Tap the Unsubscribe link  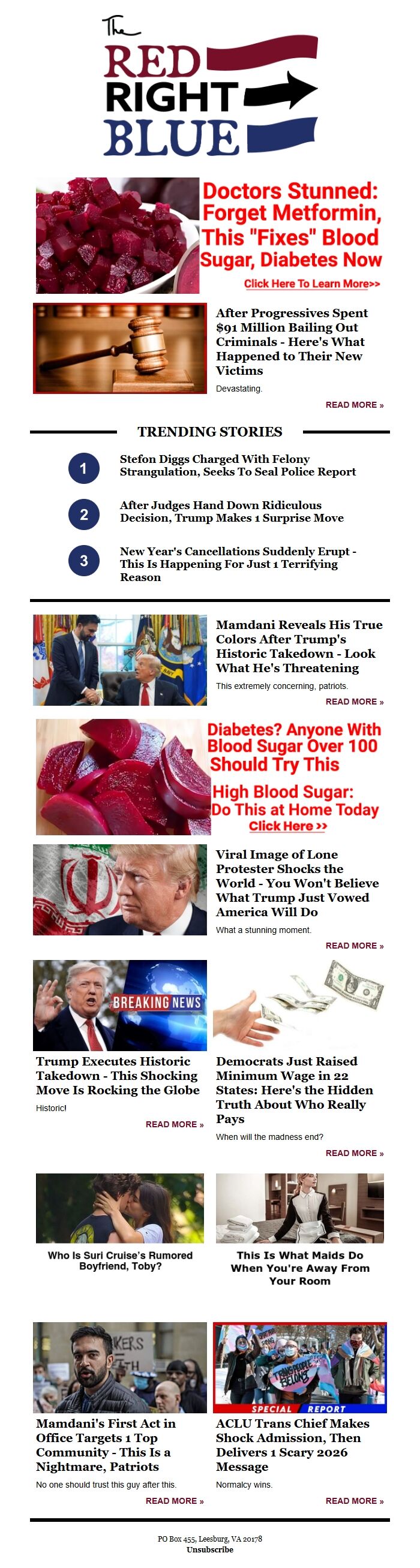pyautogui.click(x=209, y=1550)
